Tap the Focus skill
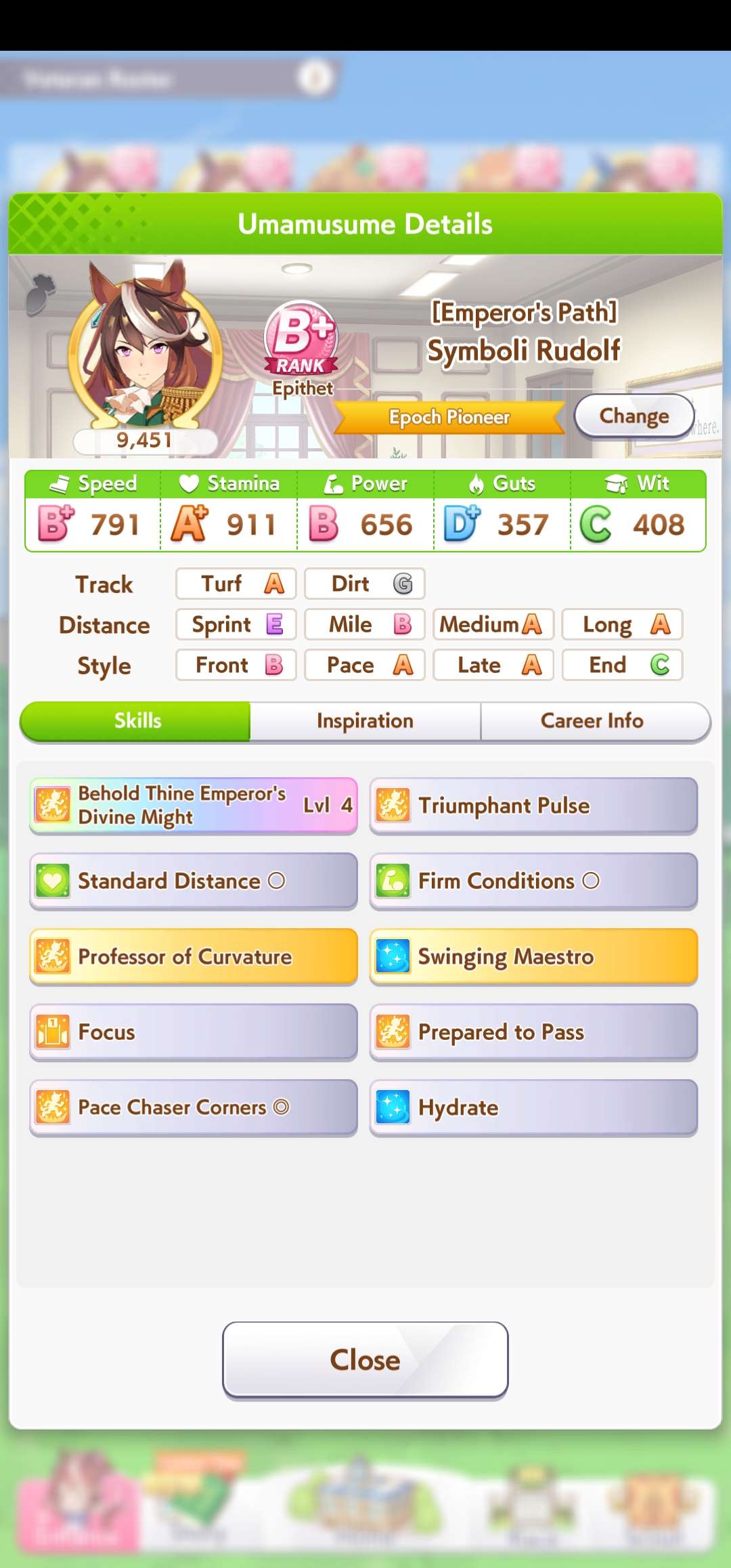This screenshot has height=1568, width=731. pos(194,1032)
